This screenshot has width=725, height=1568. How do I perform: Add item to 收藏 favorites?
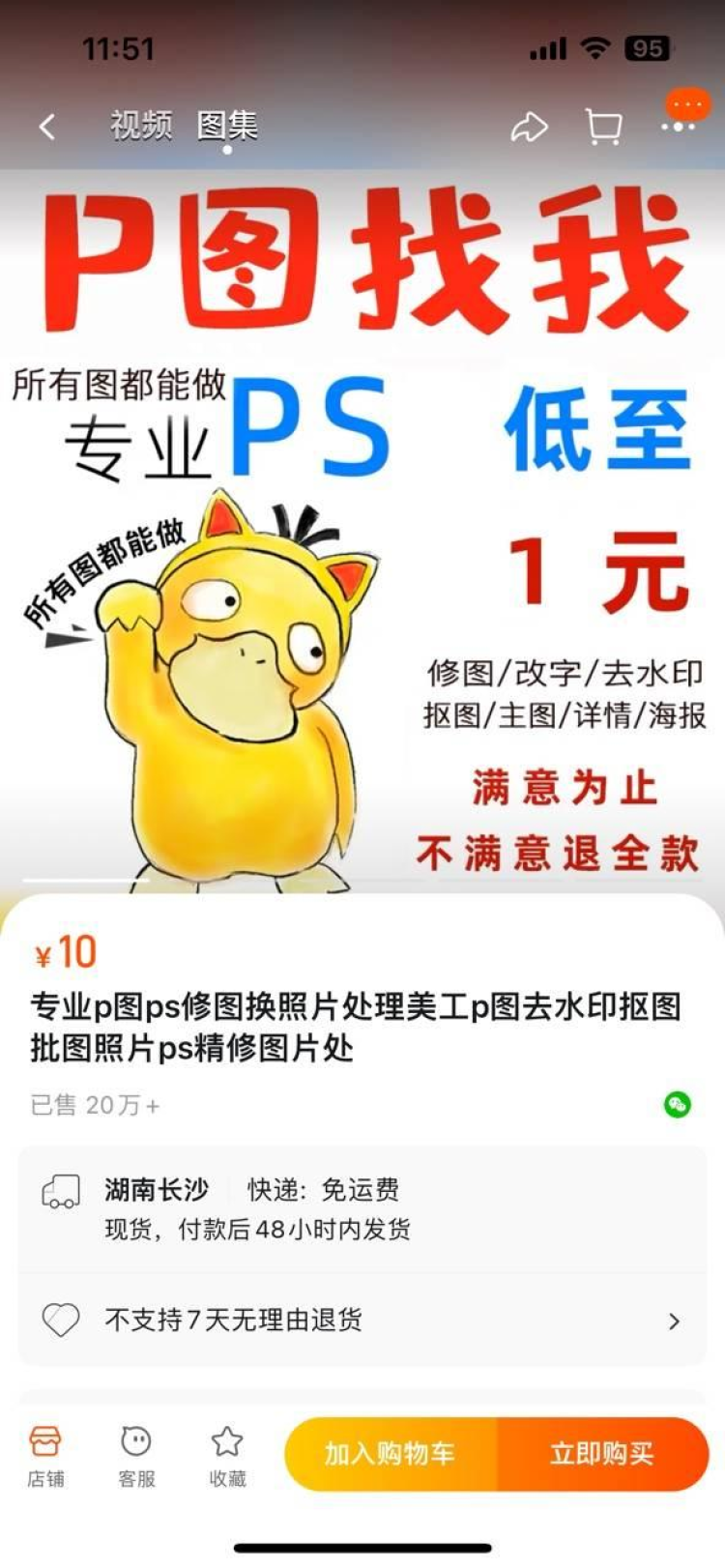click(227, 1455)
